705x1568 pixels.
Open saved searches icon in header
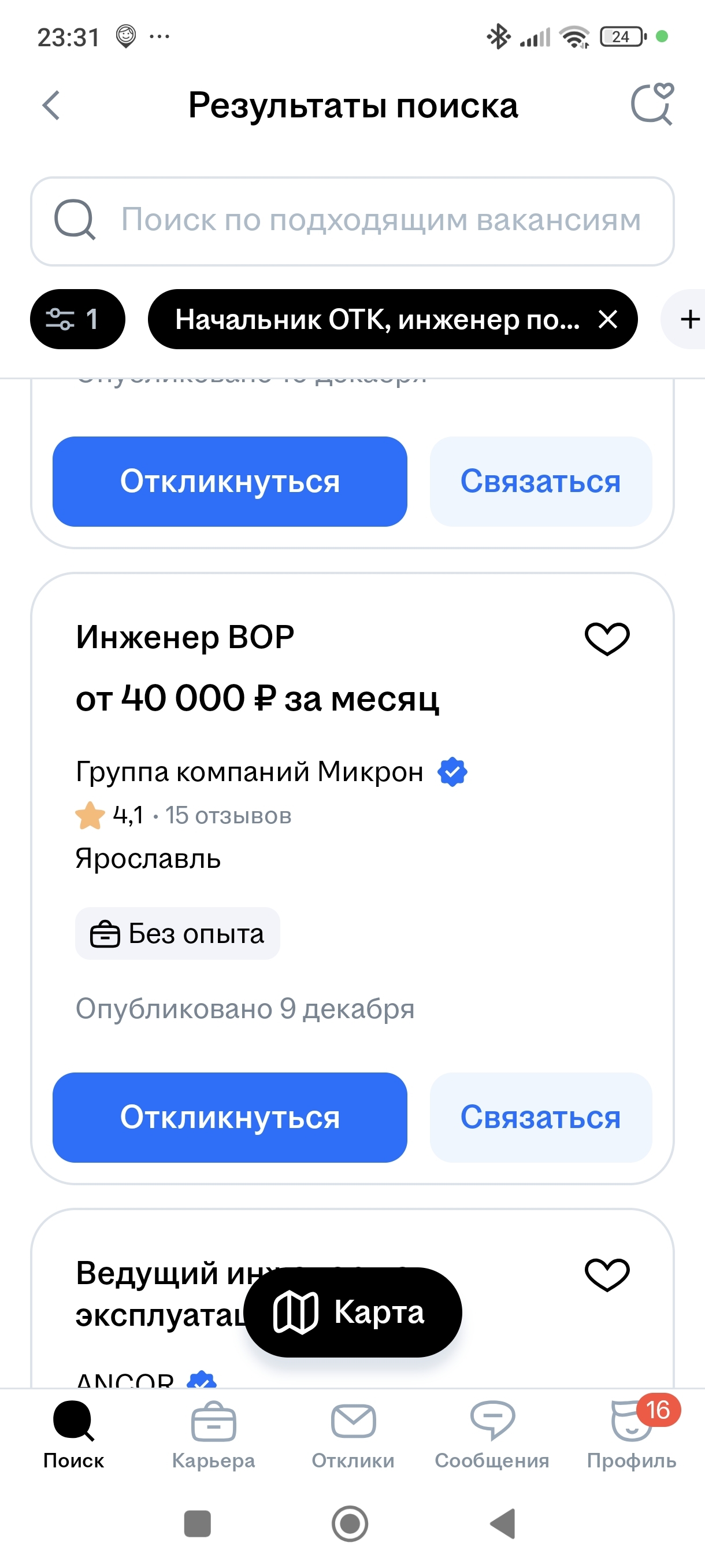tap(651, 105)
